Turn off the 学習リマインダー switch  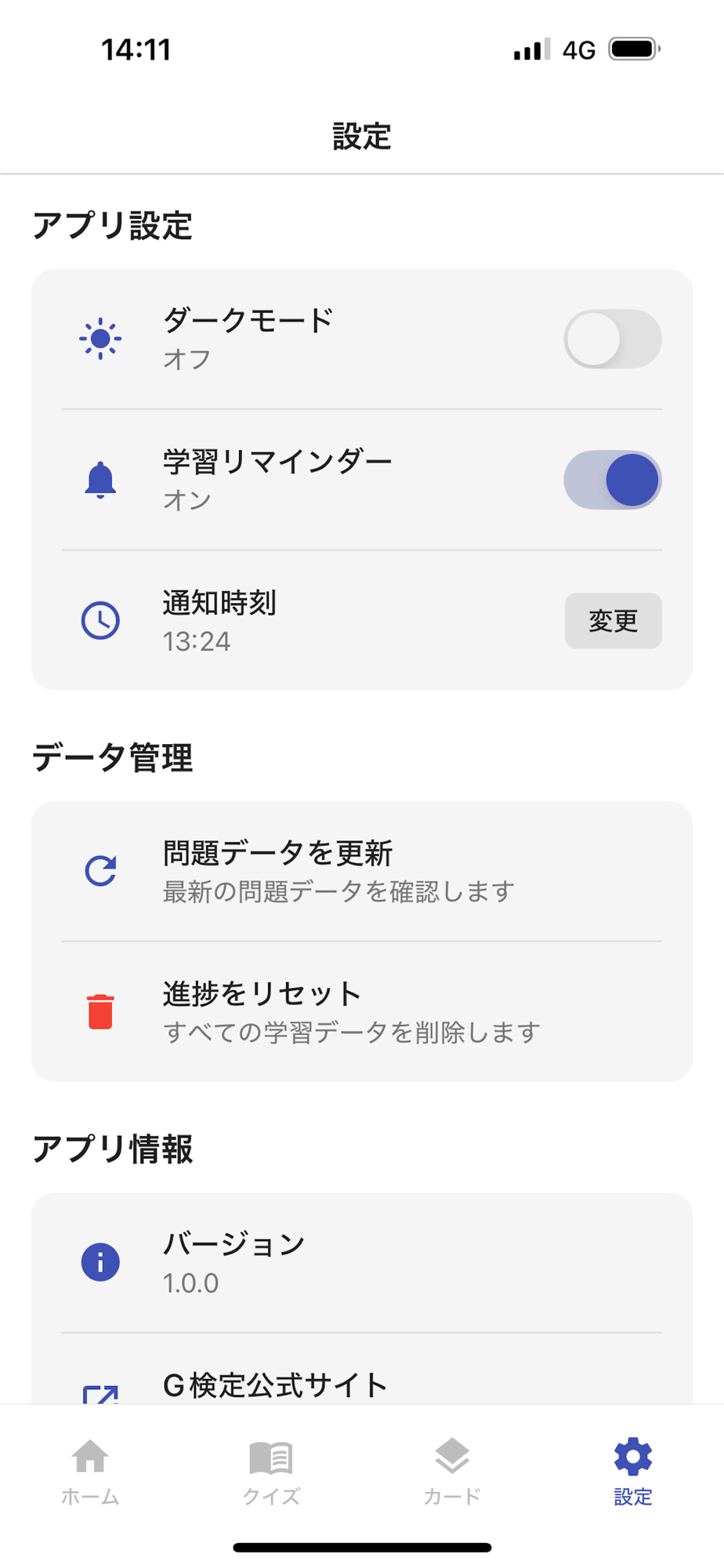(x=613, y=480)
